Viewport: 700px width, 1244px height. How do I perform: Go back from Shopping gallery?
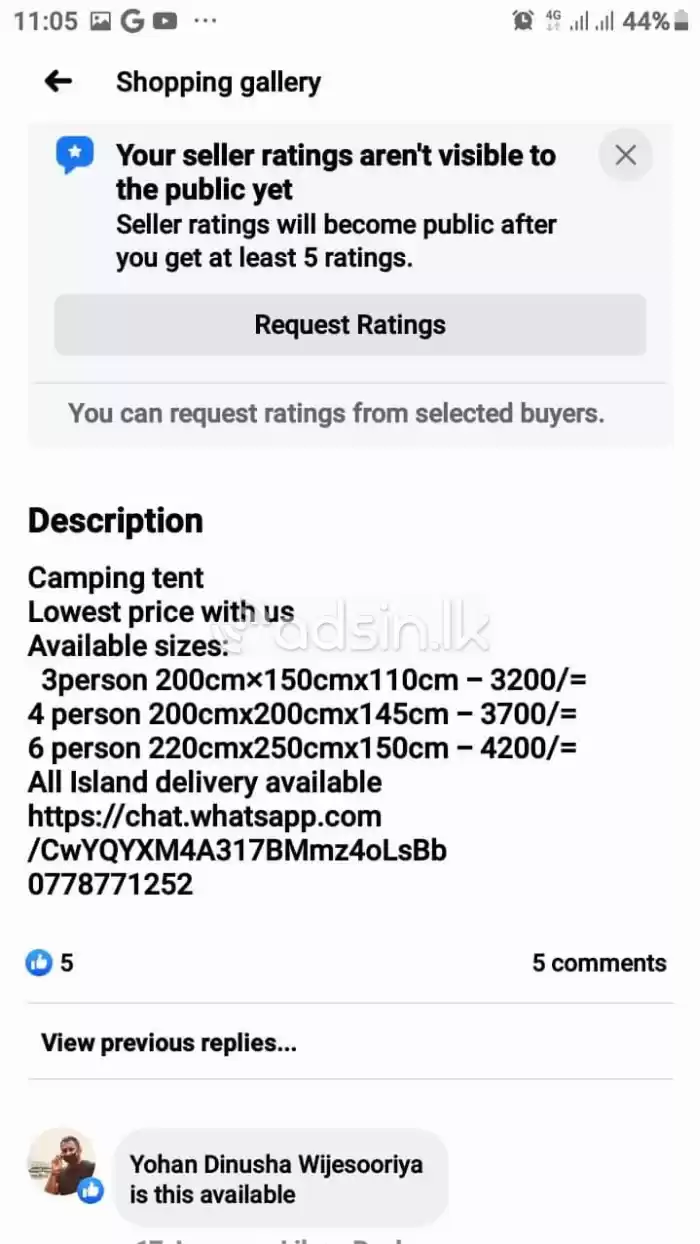tap(59, 82)
